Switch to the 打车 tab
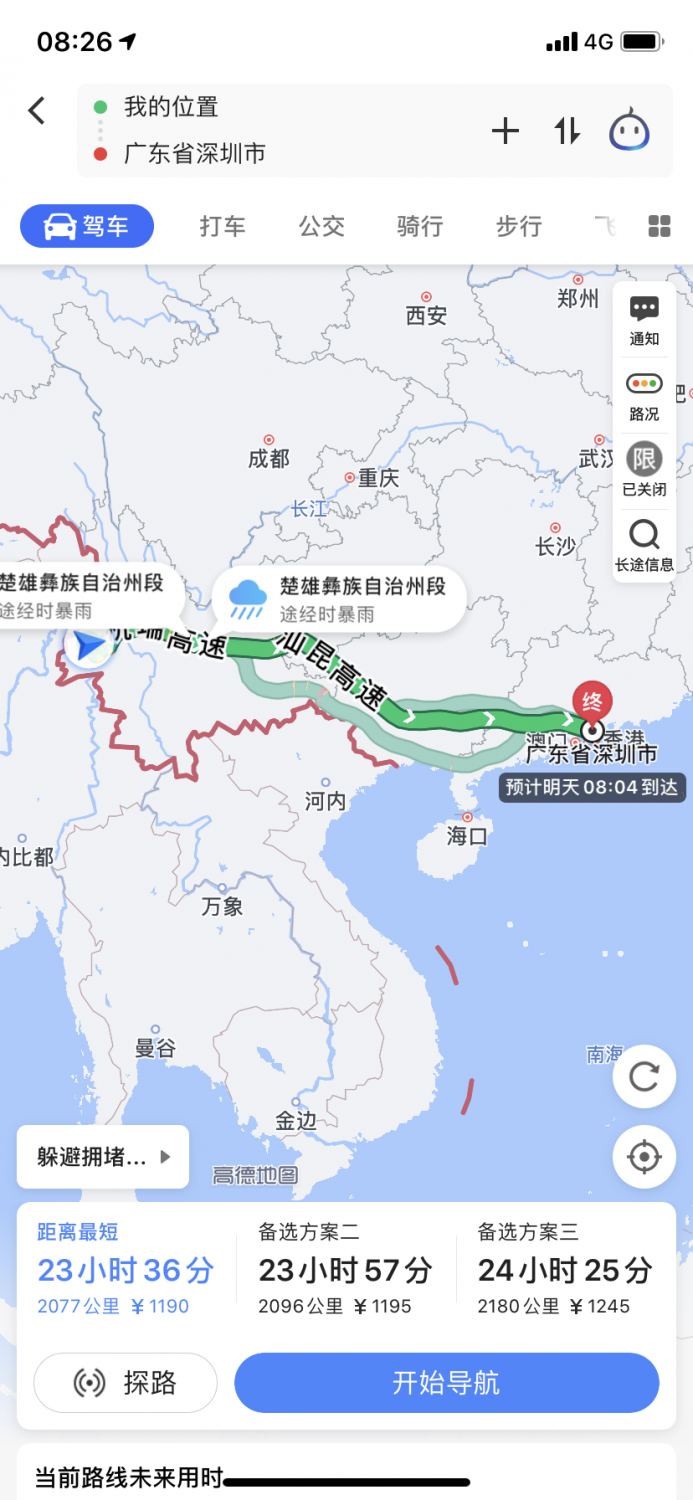 [x=222, y=227]
